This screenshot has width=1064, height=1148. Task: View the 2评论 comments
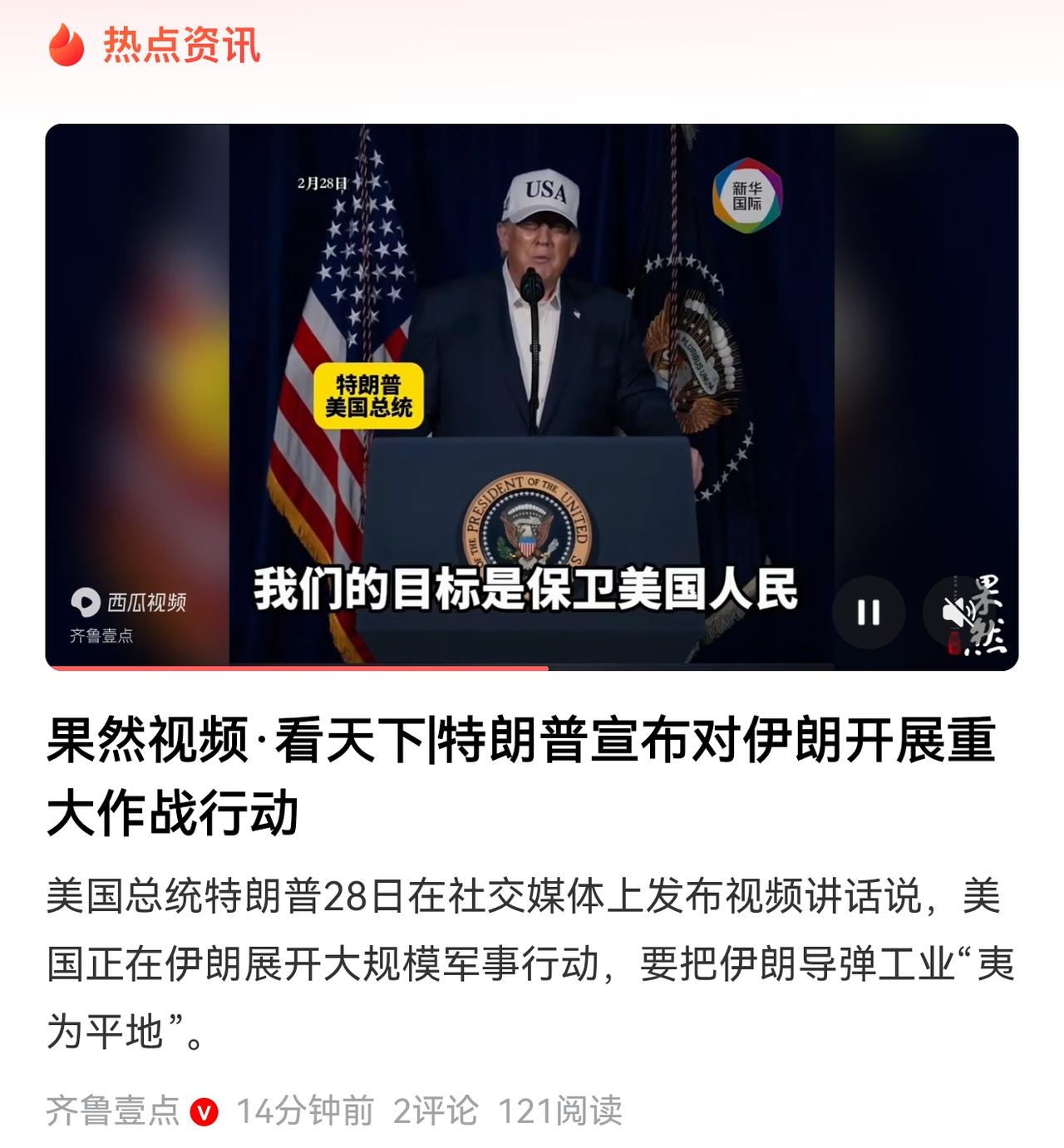435,1111
